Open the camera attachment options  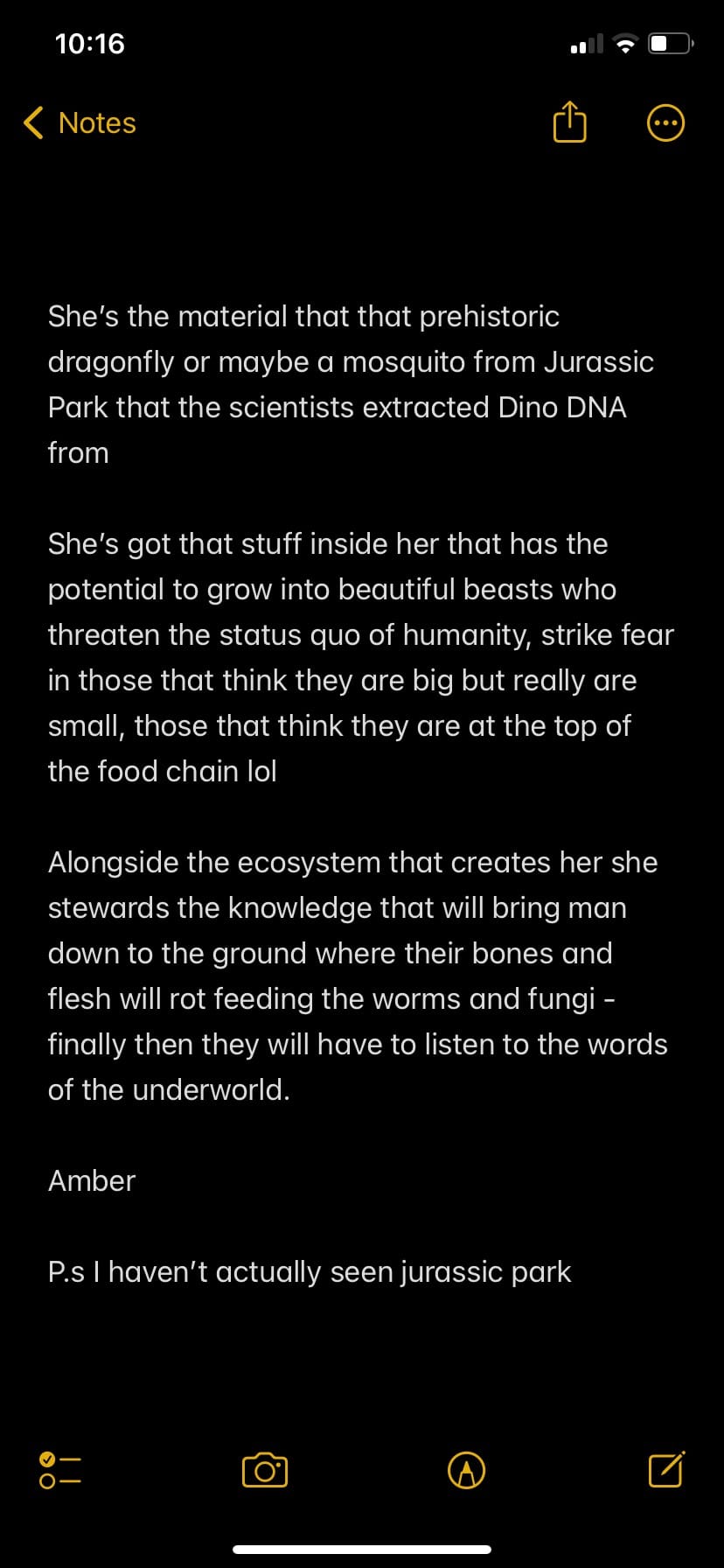(x=264, y=1470)
